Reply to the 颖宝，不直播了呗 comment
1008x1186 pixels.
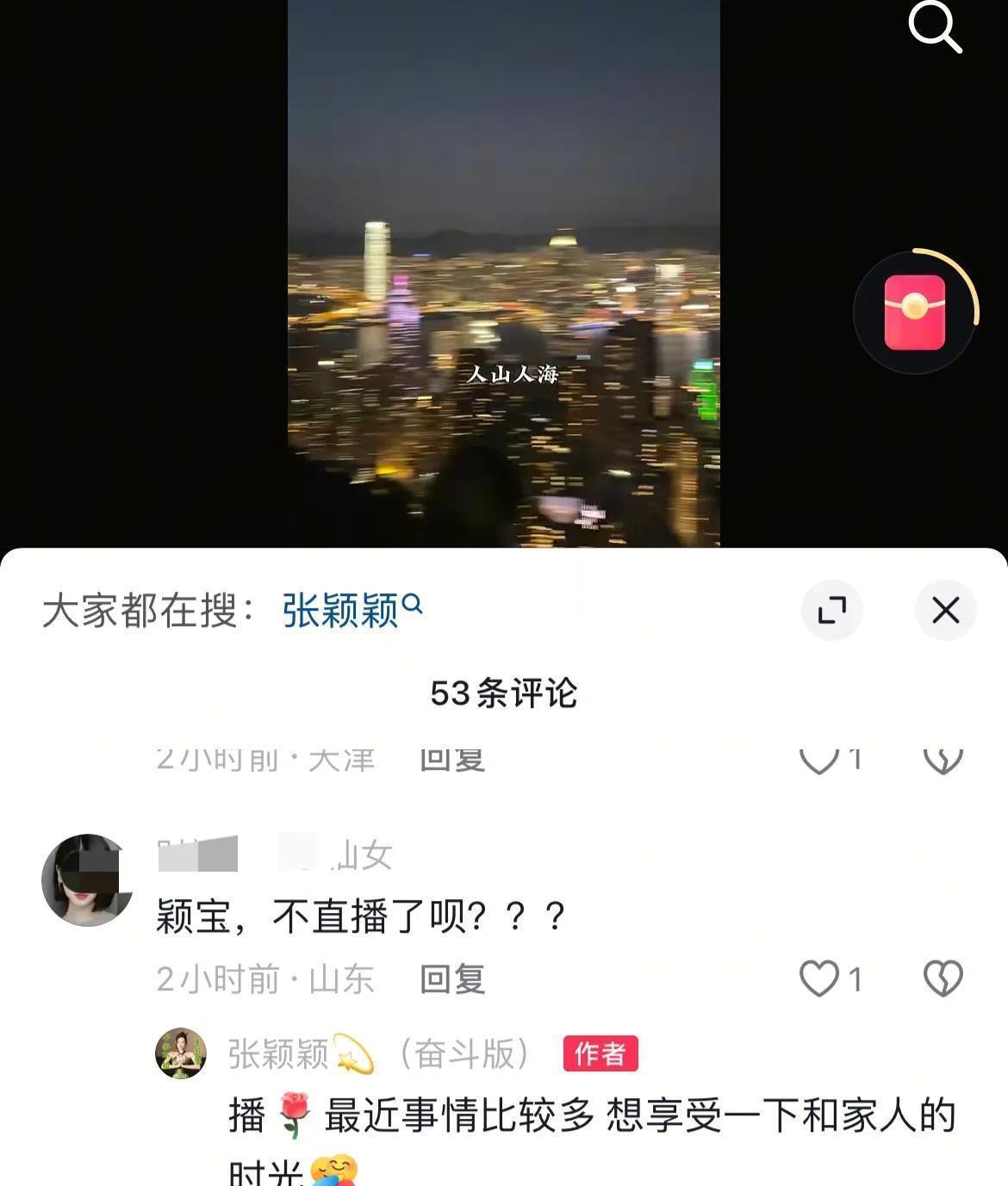point(452,979)
